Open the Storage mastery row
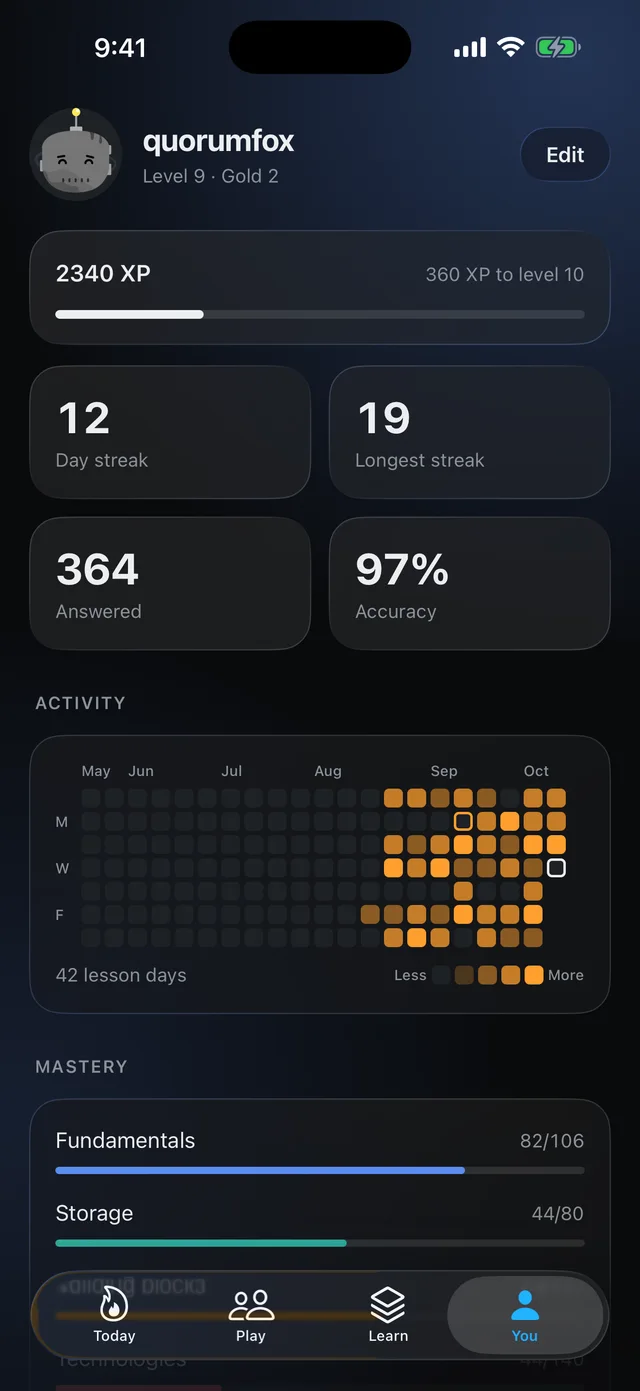 tap(320, 1226)
